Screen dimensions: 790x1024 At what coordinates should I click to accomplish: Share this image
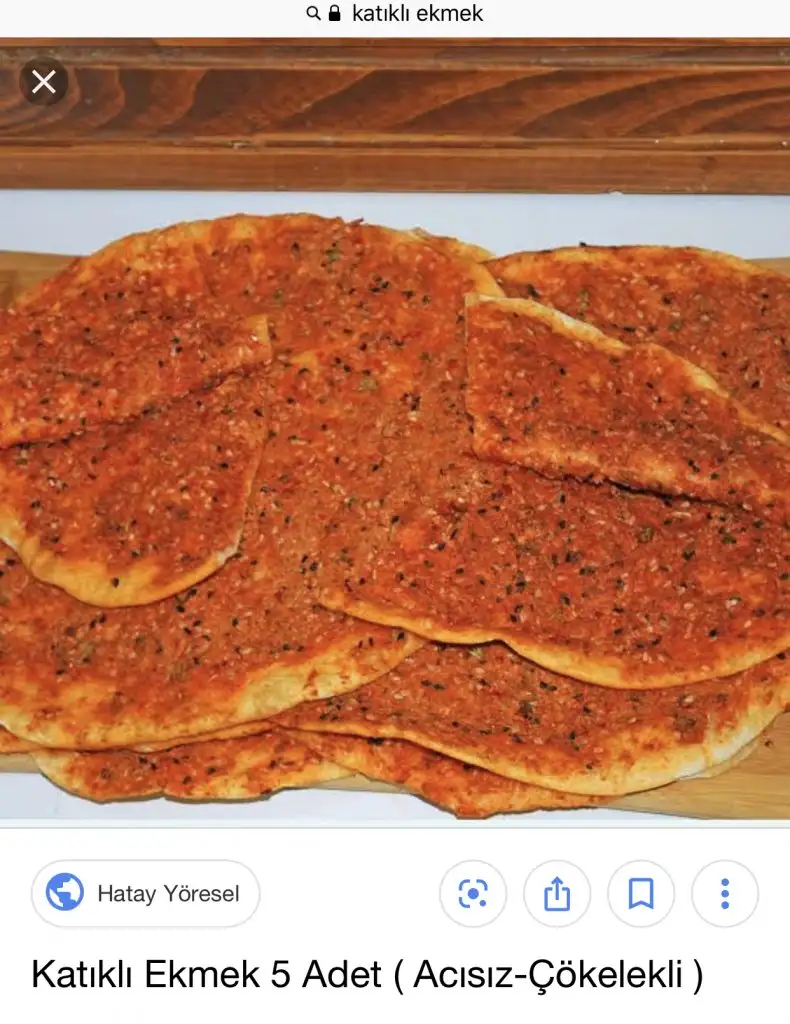click(557, 893)
